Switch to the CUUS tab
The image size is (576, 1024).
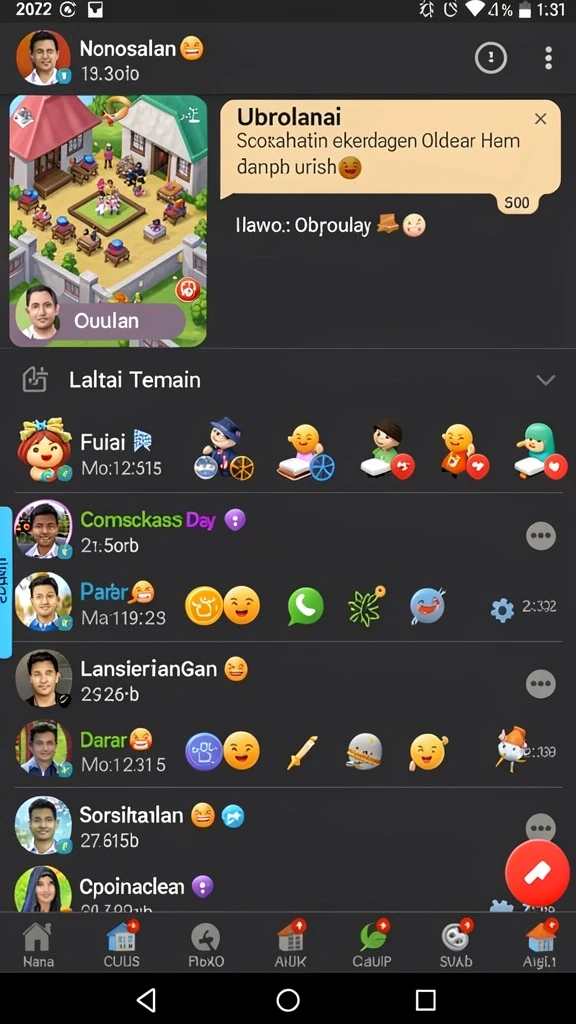[x=121, y=944]
